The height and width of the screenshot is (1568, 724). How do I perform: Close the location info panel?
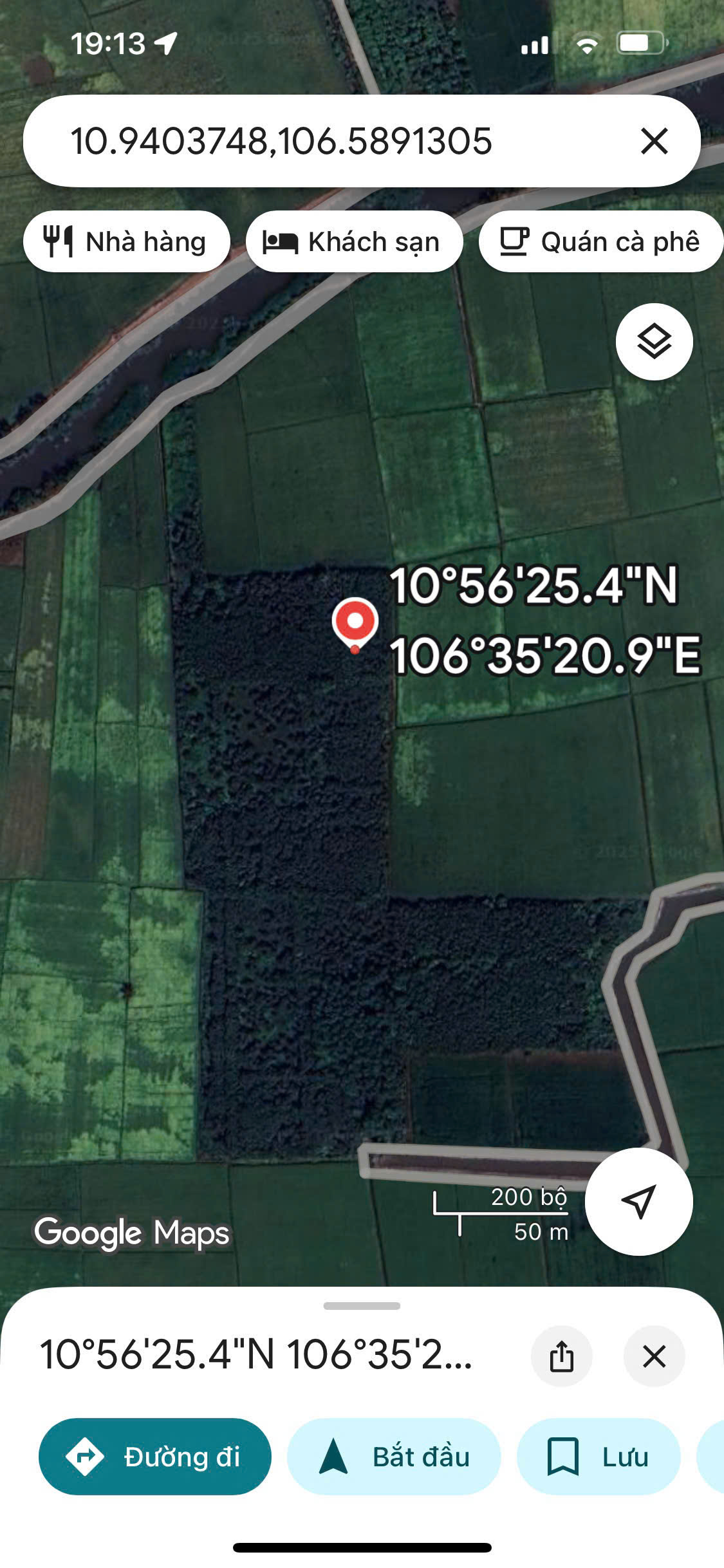pos(654,1356)
